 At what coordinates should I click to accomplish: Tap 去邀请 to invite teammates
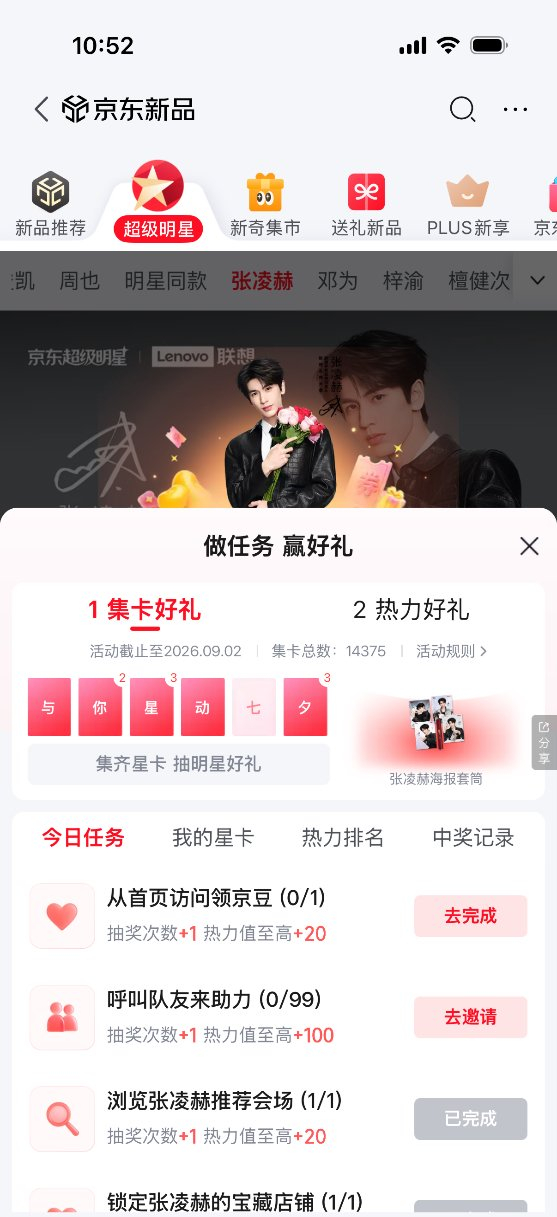[x=470, y=1017]
